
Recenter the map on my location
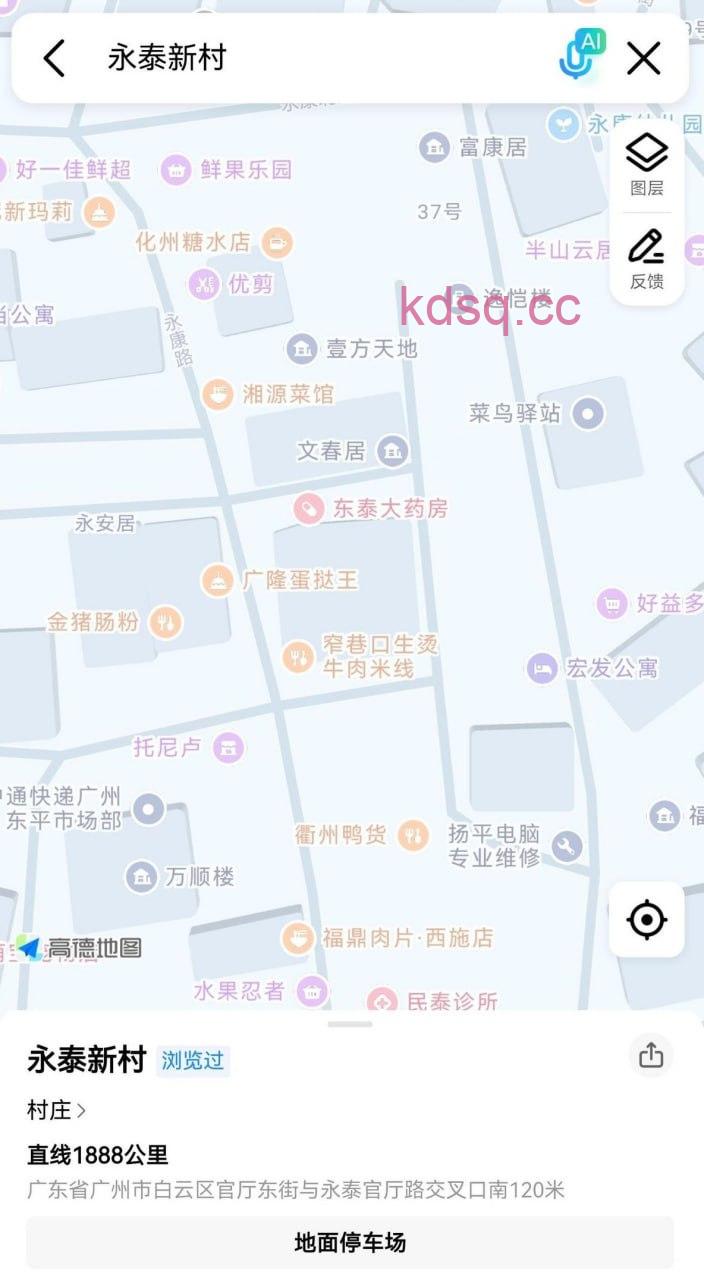coord(647,919)
